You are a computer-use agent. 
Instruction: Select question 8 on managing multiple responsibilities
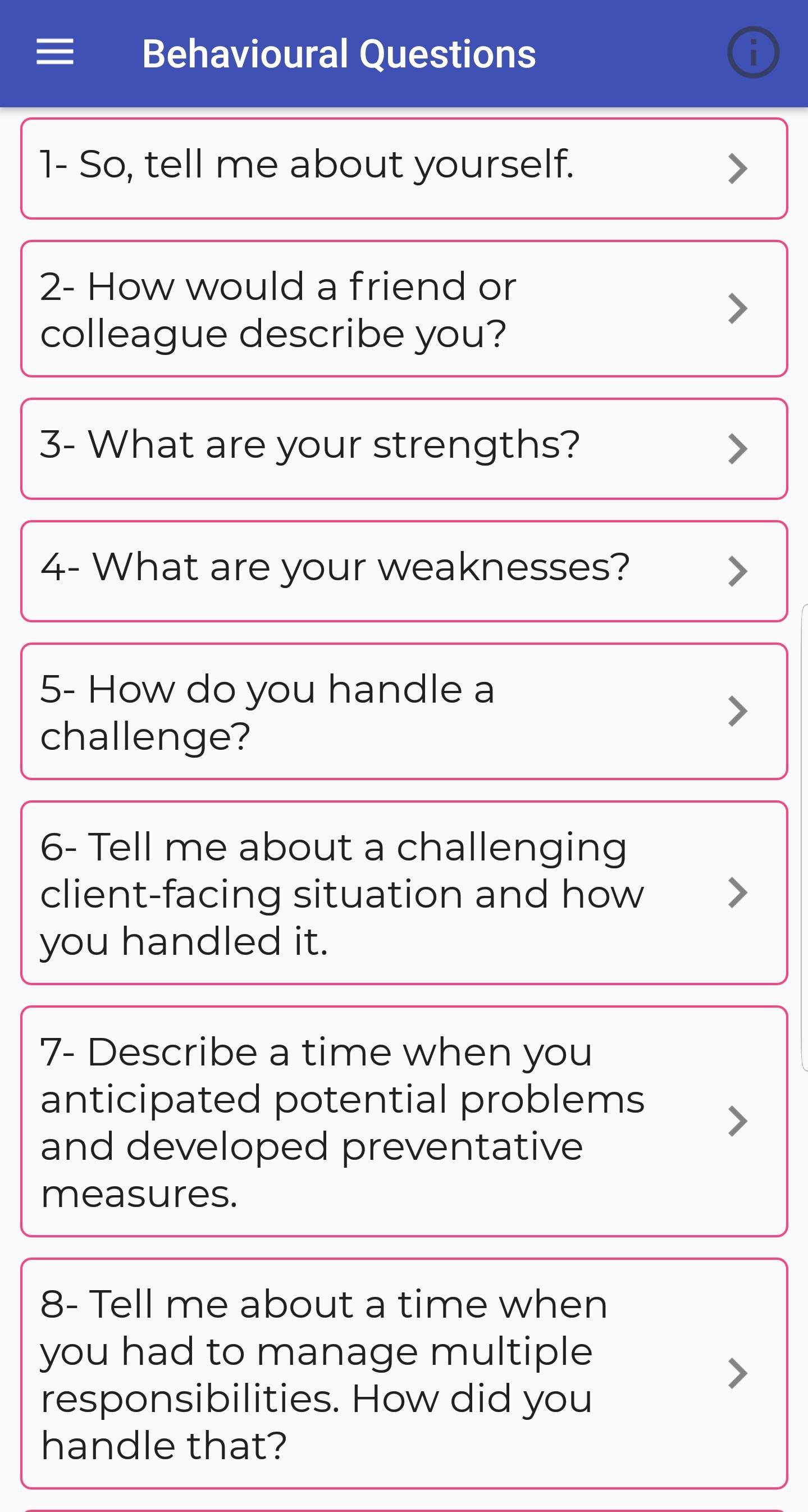[404, 1373]
